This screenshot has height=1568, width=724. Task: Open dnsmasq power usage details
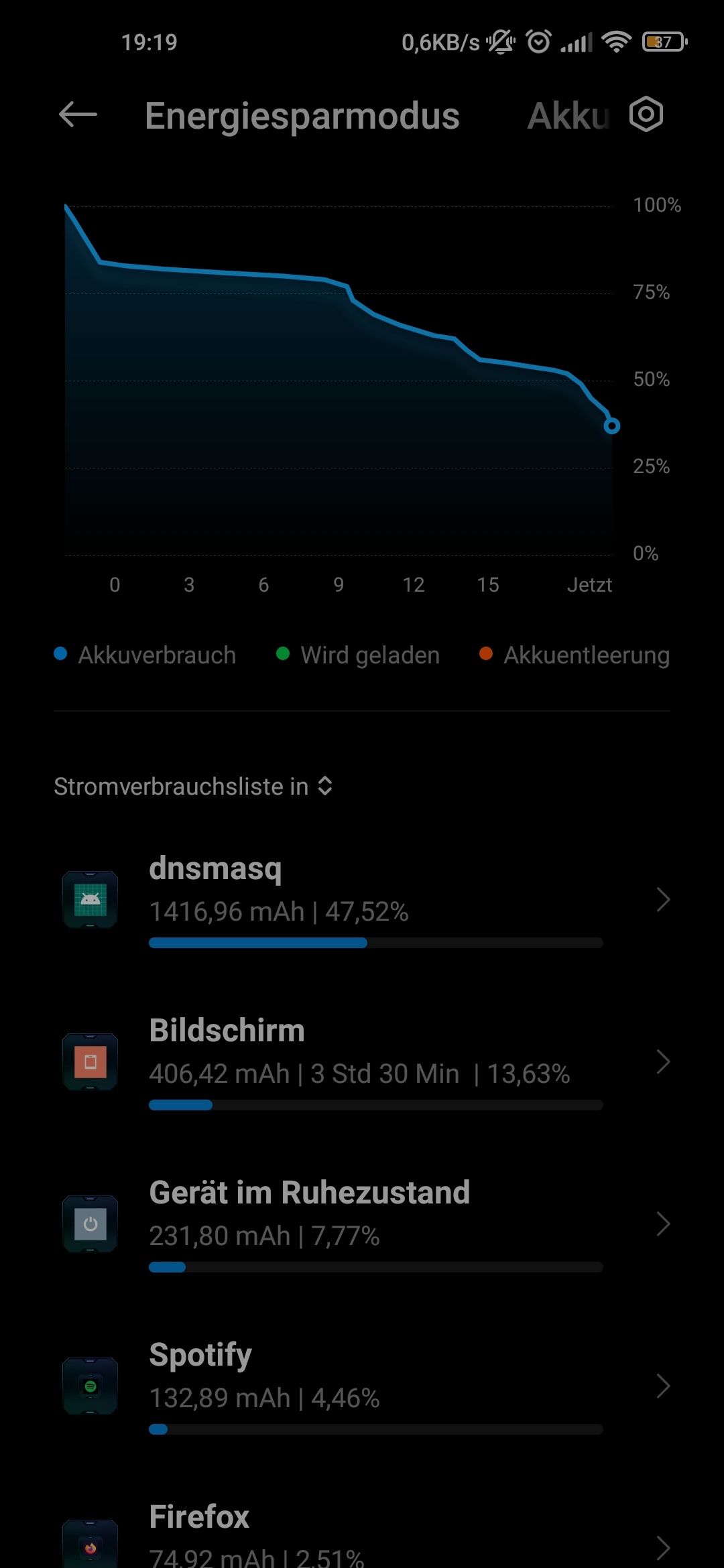(x=362, y=900)
